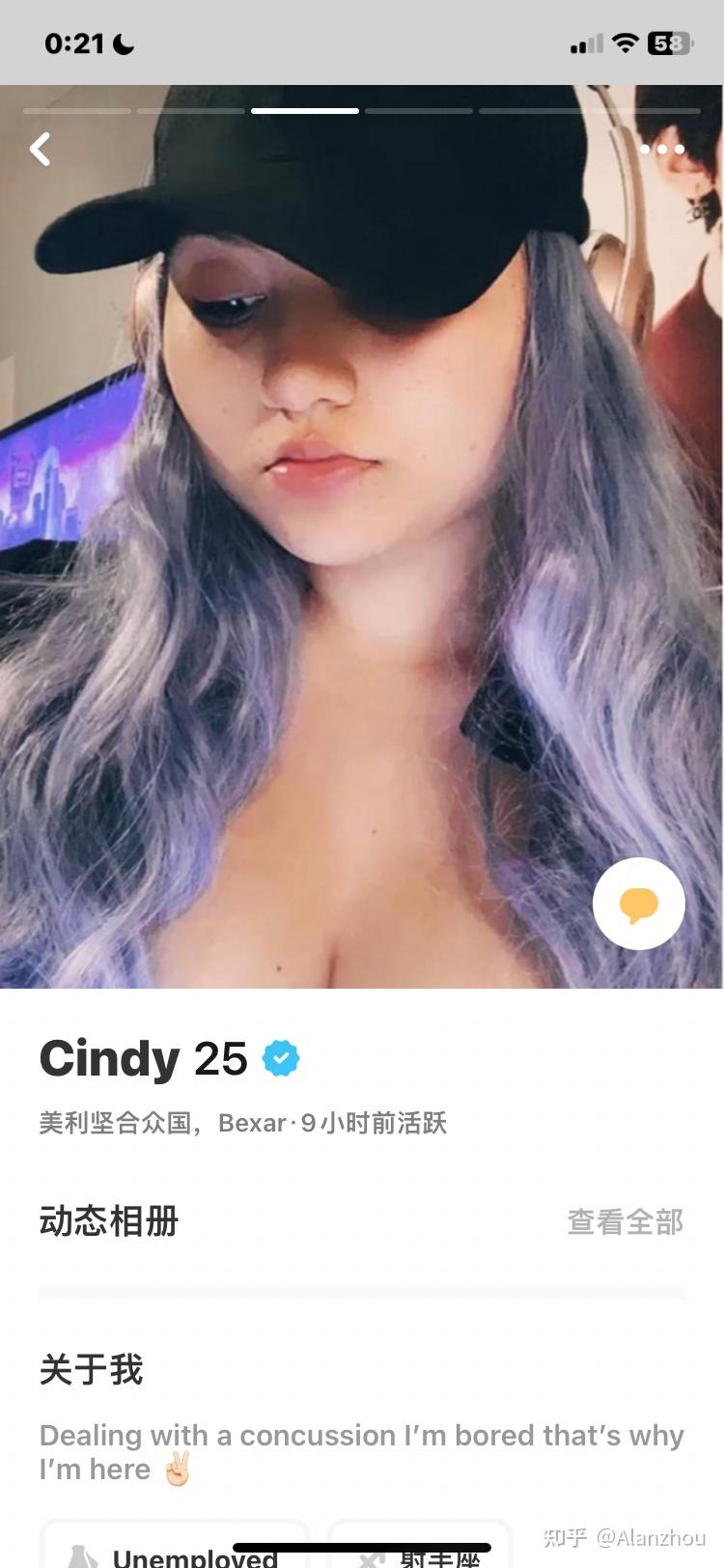Viewport: 724px width, 1568px height.
Task: Go back using the top-left arrow
Action: coord(40,150)
